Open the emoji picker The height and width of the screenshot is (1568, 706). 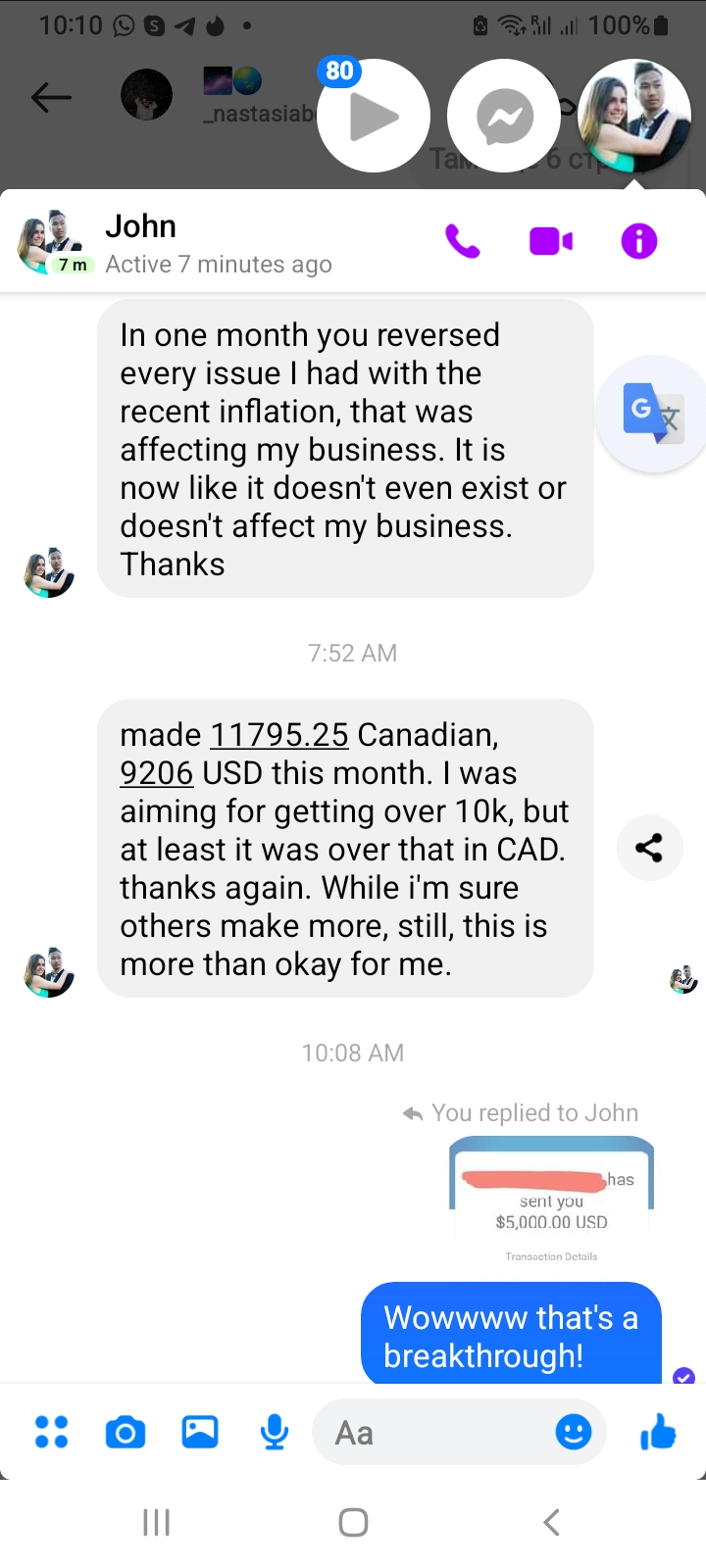(574, 1432)
